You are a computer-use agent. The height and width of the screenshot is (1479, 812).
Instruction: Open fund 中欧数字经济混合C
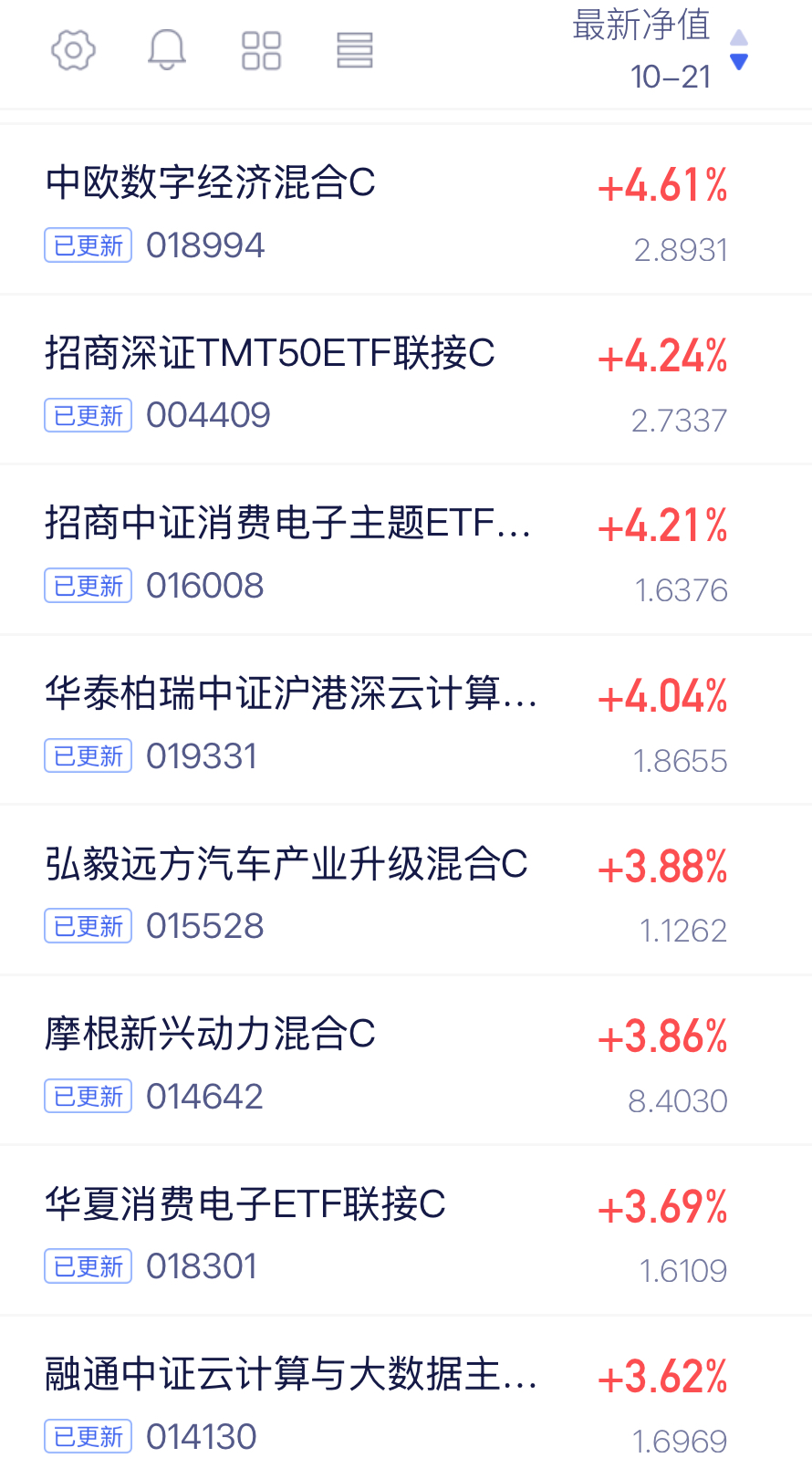pyautogui.click(x=211, y=182)
